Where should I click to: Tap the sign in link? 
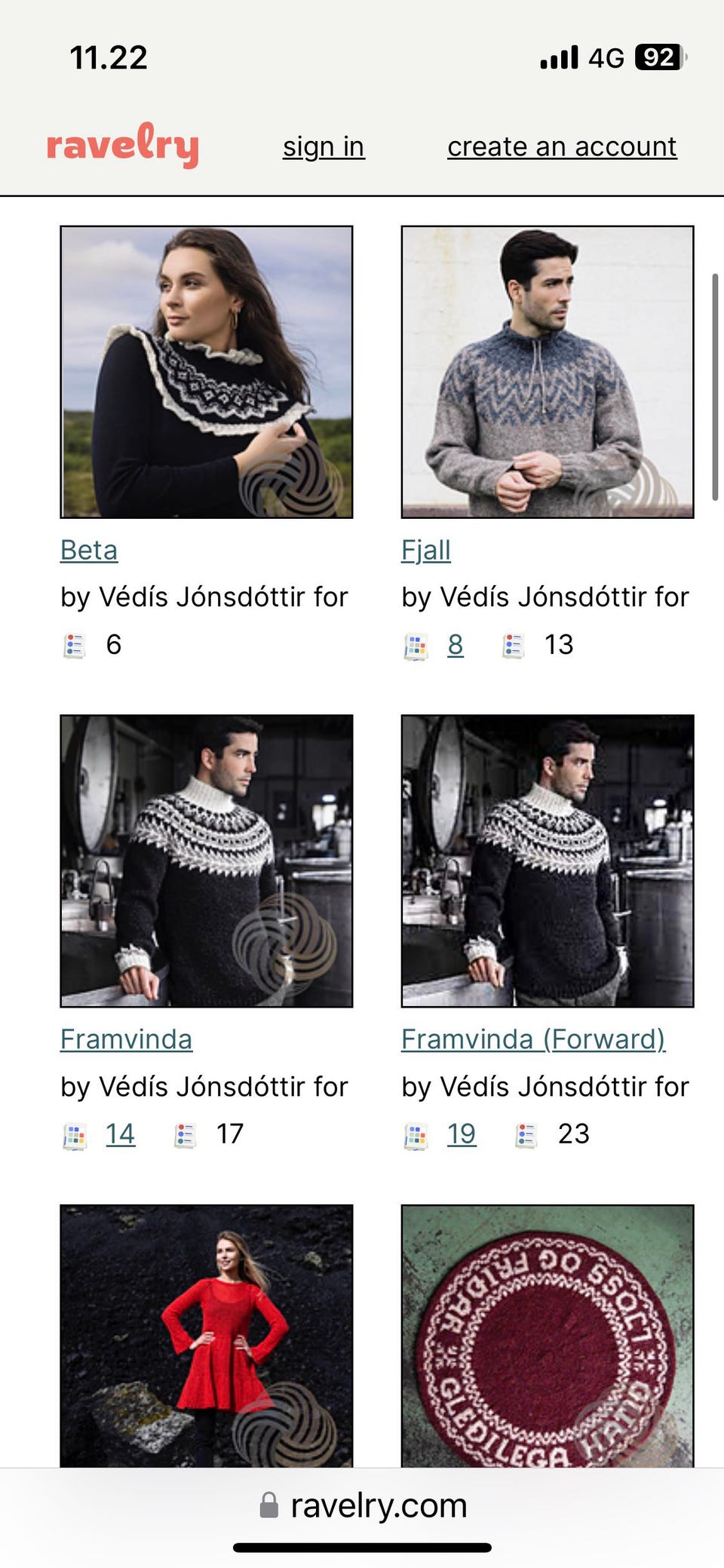(324, 146)
